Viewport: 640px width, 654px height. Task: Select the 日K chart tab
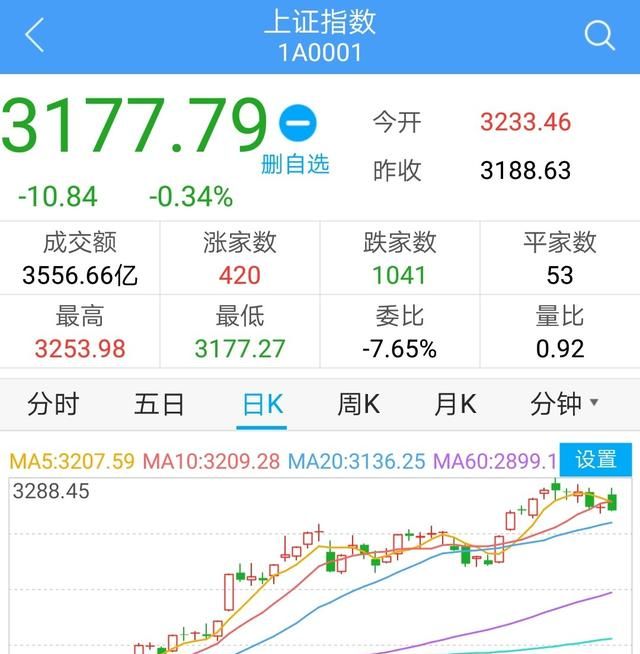(x=263, y=404)
